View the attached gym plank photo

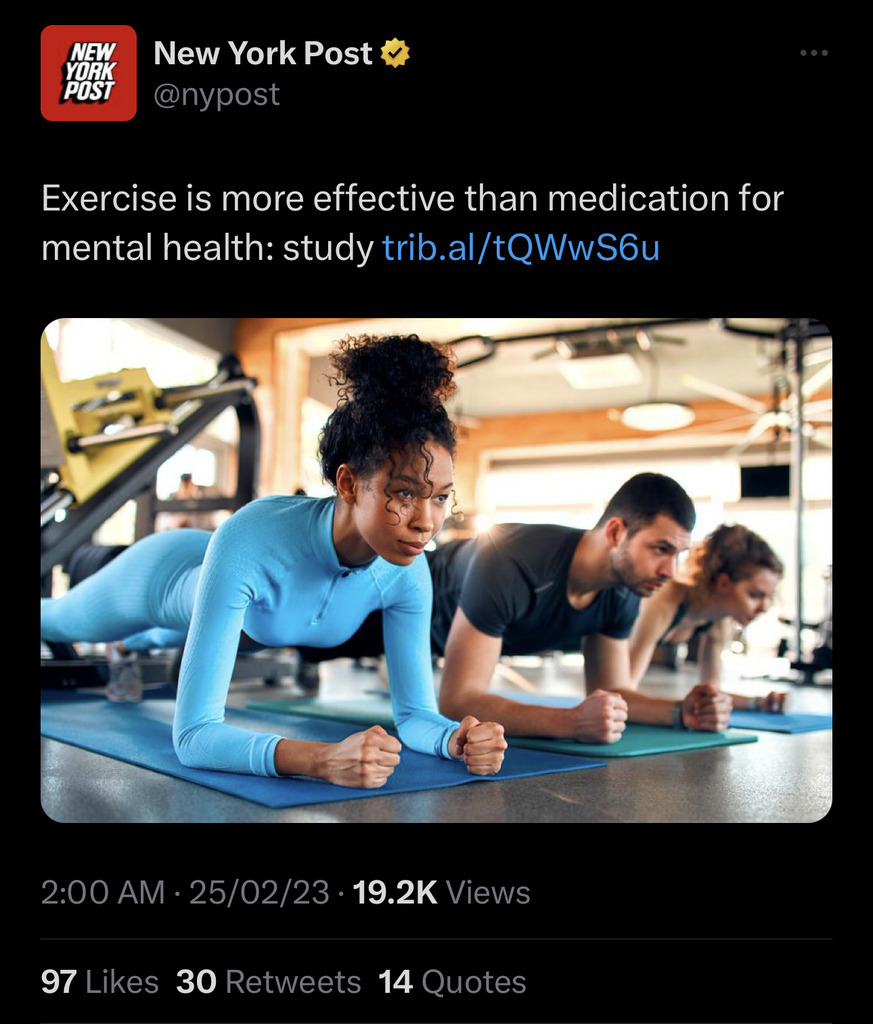436,570
